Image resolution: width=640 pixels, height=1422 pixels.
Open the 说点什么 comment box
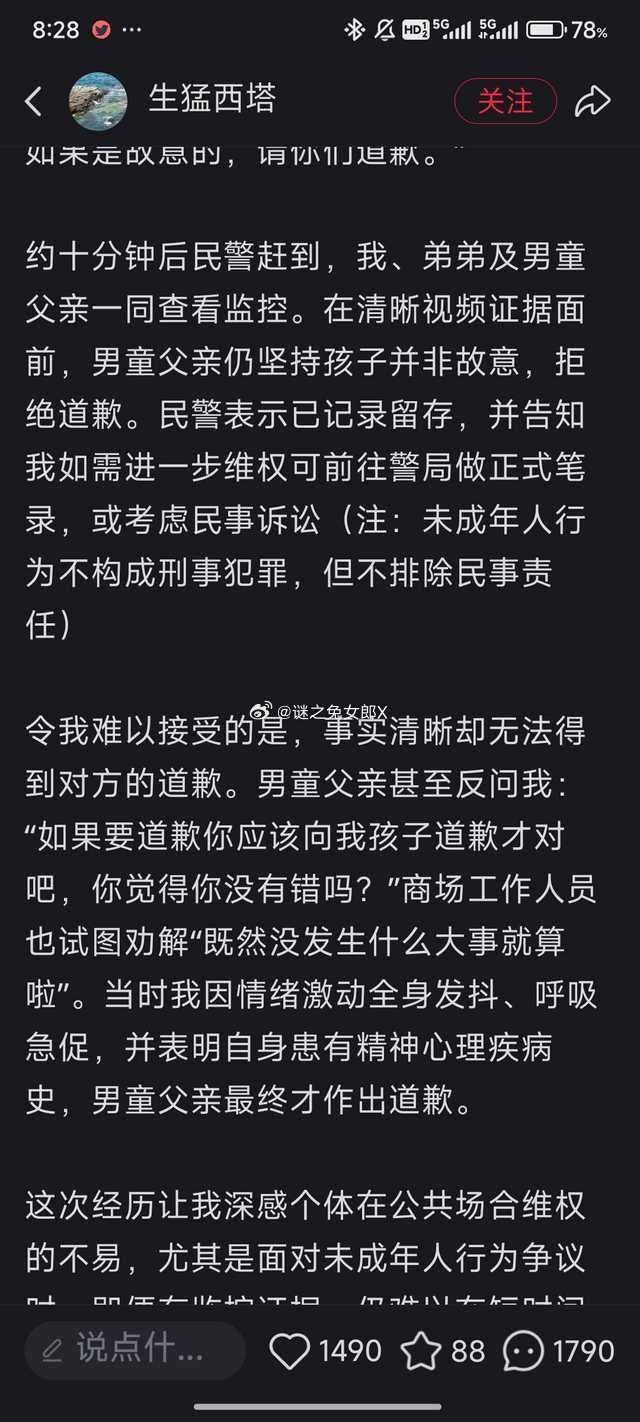coord(135,1351)
